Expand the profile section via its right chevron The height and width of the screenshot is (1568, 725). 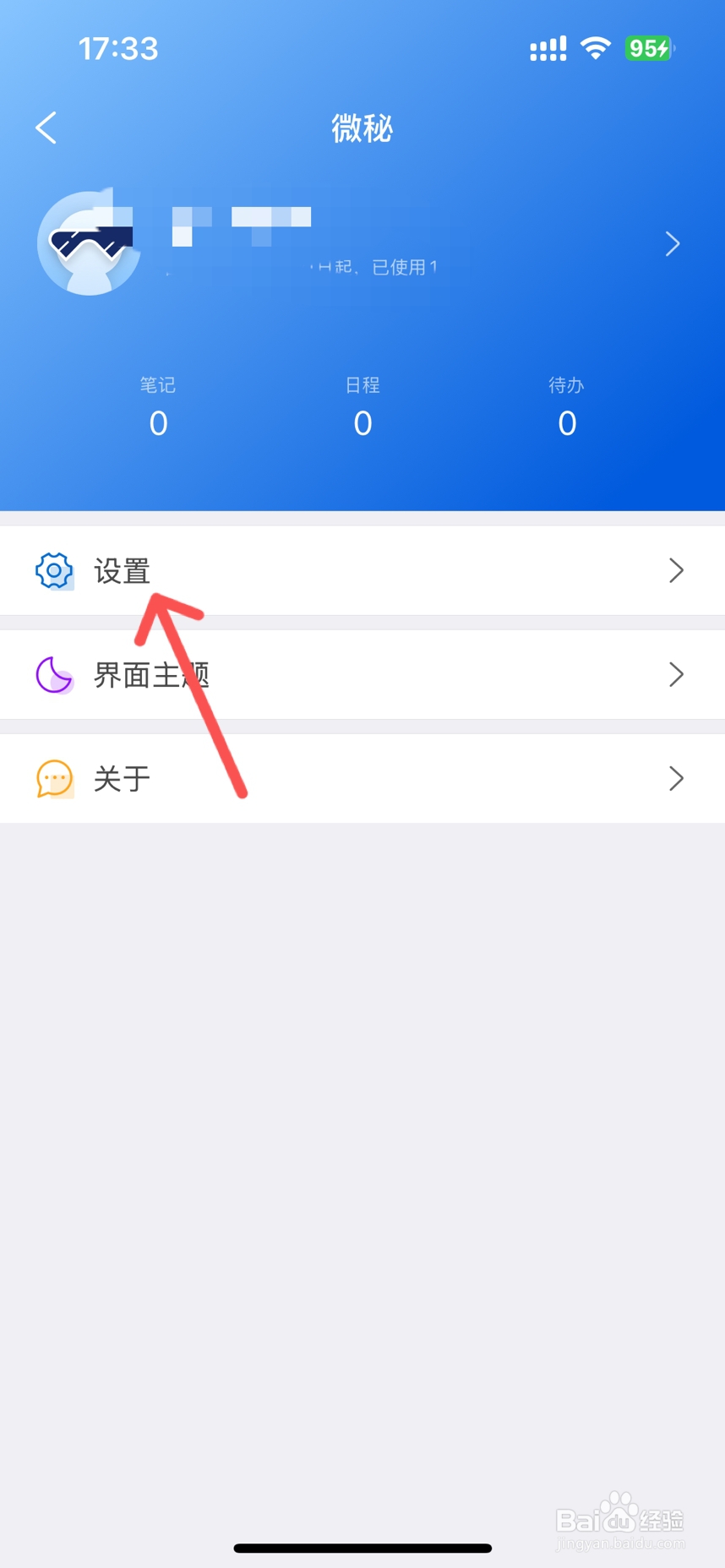[x=673, y=243]
